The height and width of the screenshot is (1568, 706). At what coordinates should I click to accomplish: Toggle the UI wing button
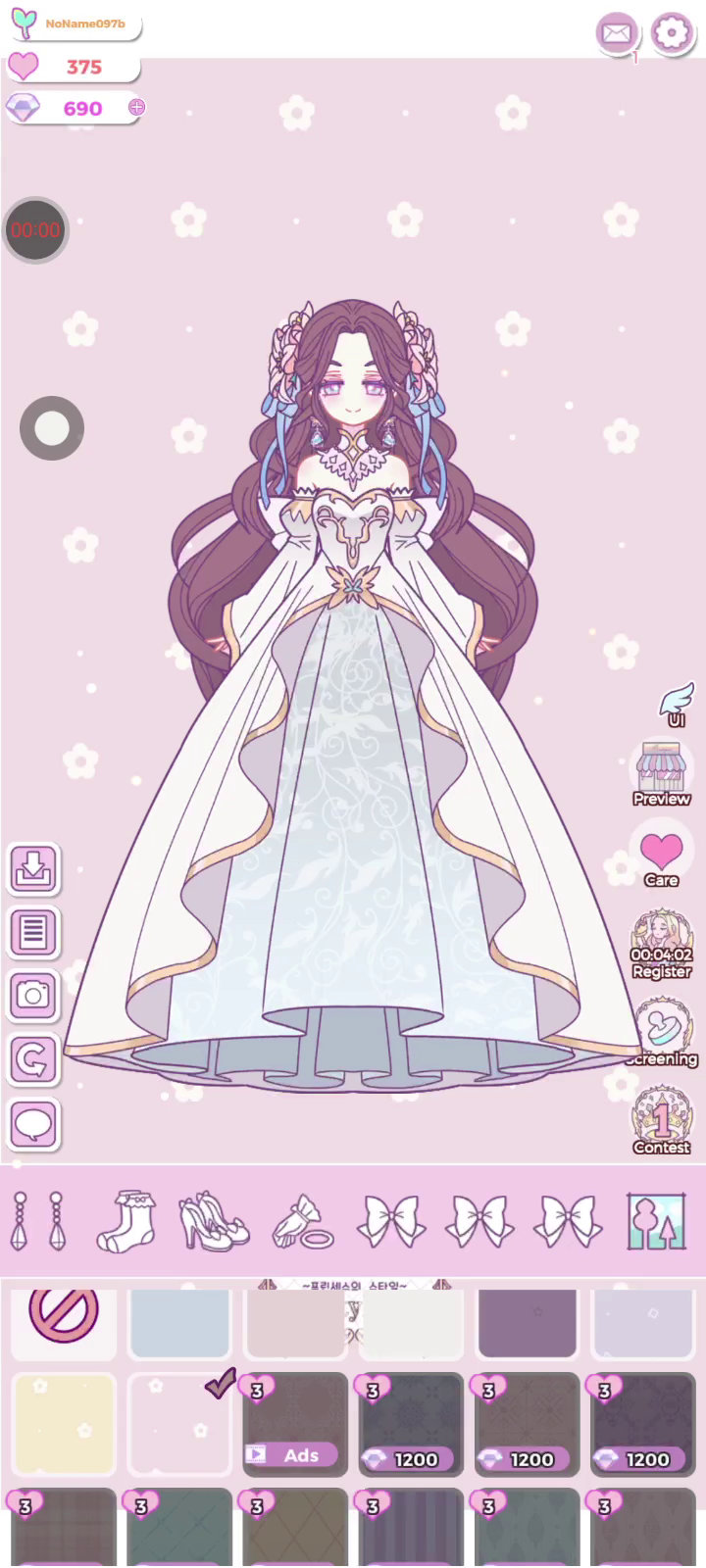click(x=677, y=704)
